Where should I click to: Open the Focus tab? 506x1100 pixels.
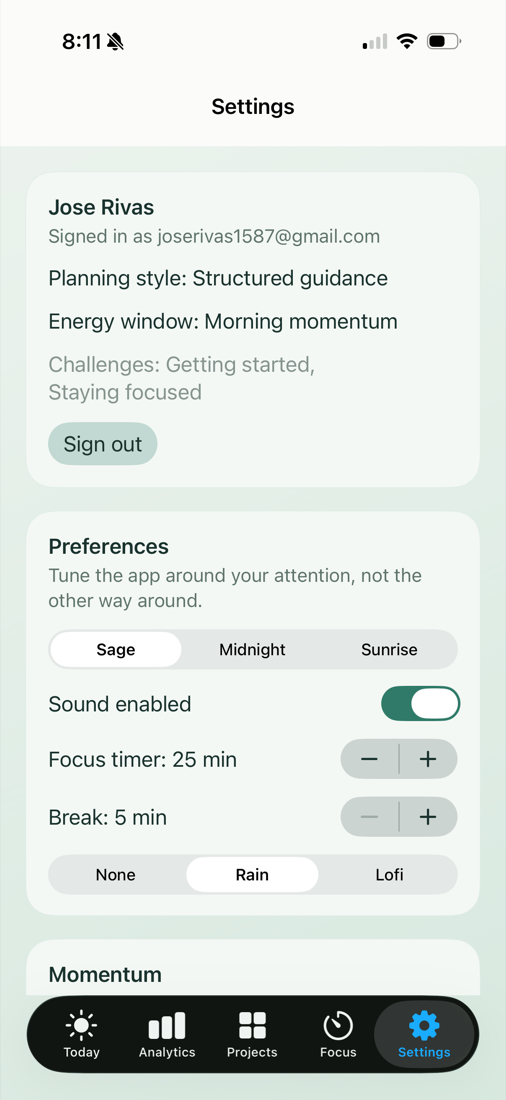[338, 1035]
